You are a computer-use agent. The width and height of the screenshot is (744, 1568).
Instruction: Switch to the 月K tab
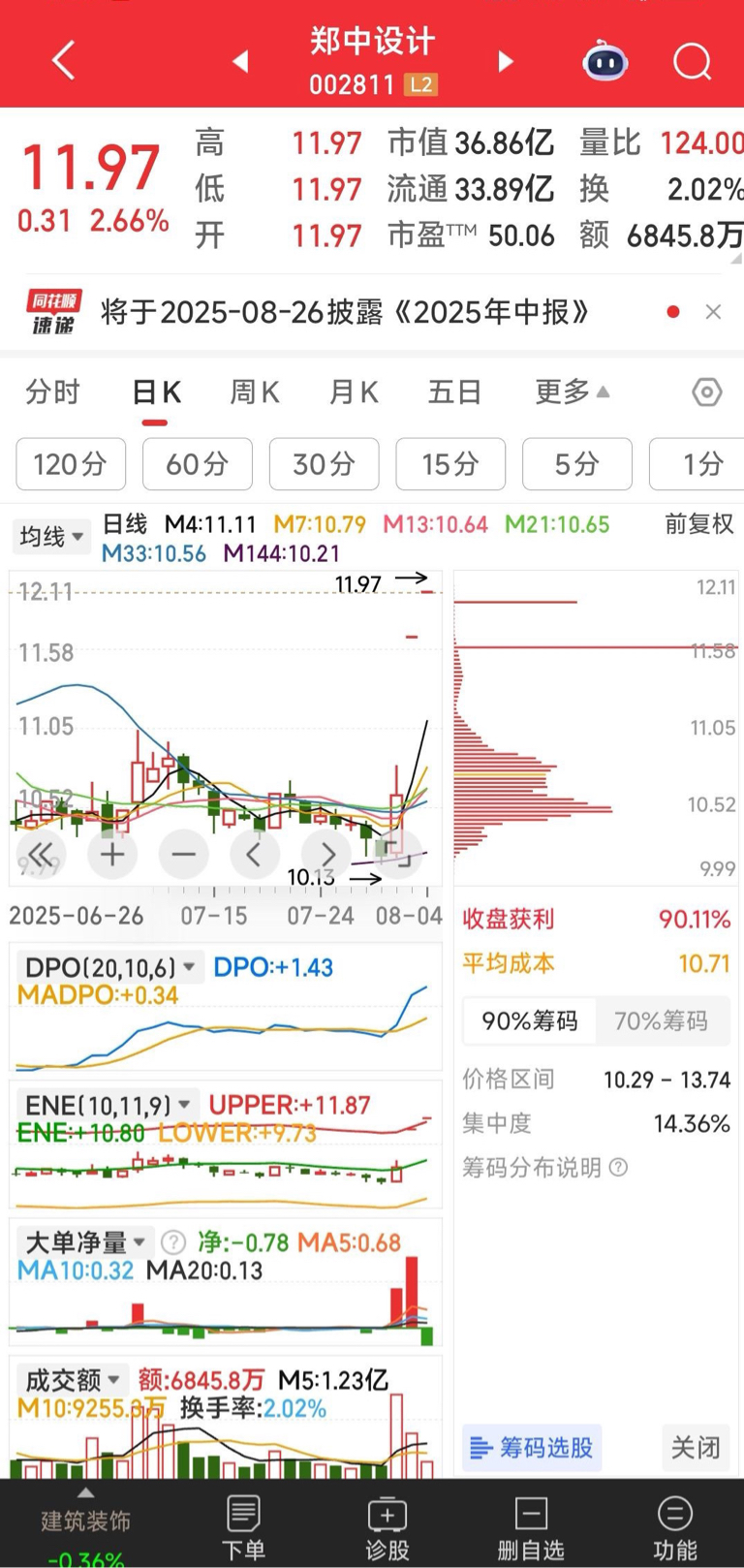pyautogui.click(x=354, y=392)
